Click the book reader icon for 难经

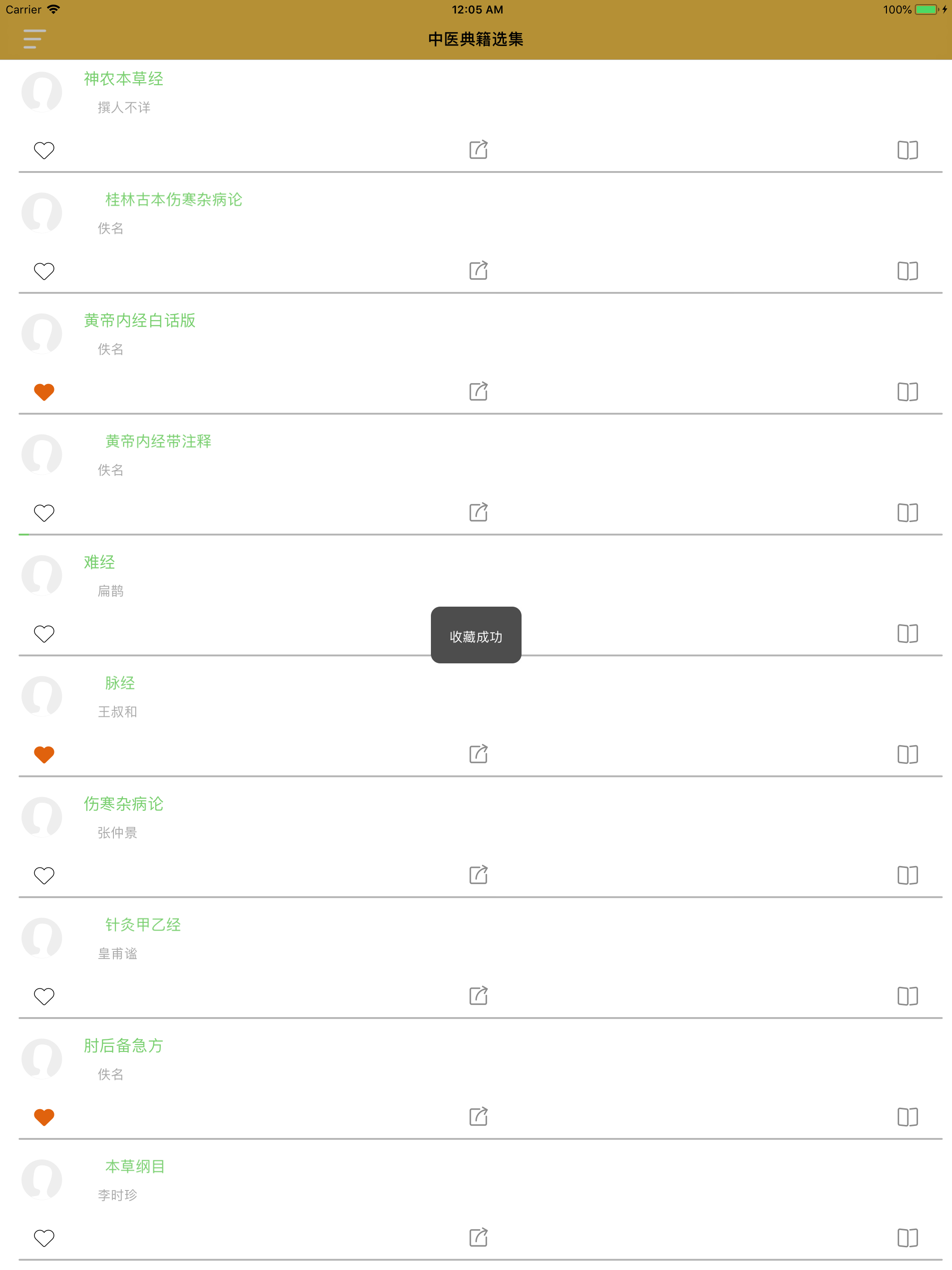point(908,633)
